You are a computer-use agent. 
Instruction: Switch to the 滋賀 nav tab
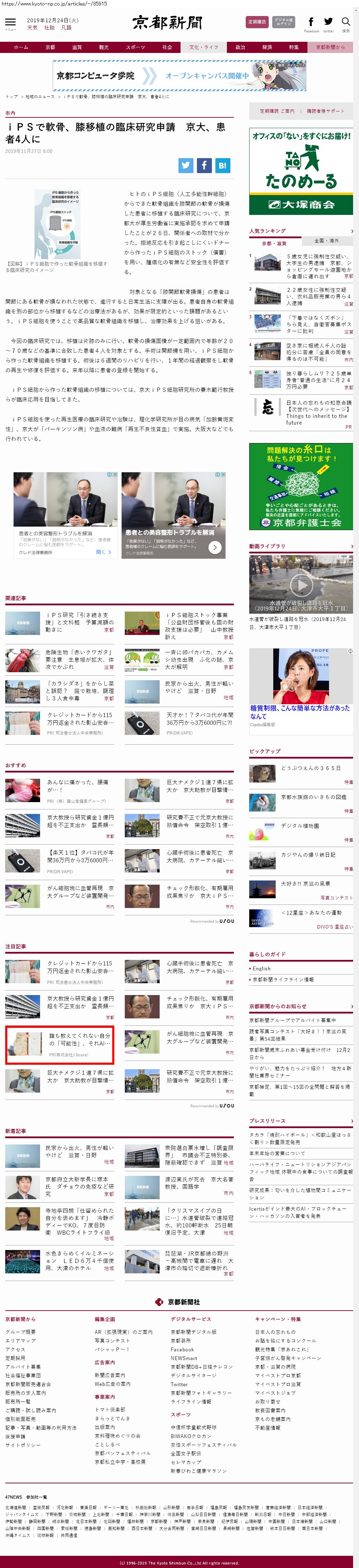click(x=77, y=47)
